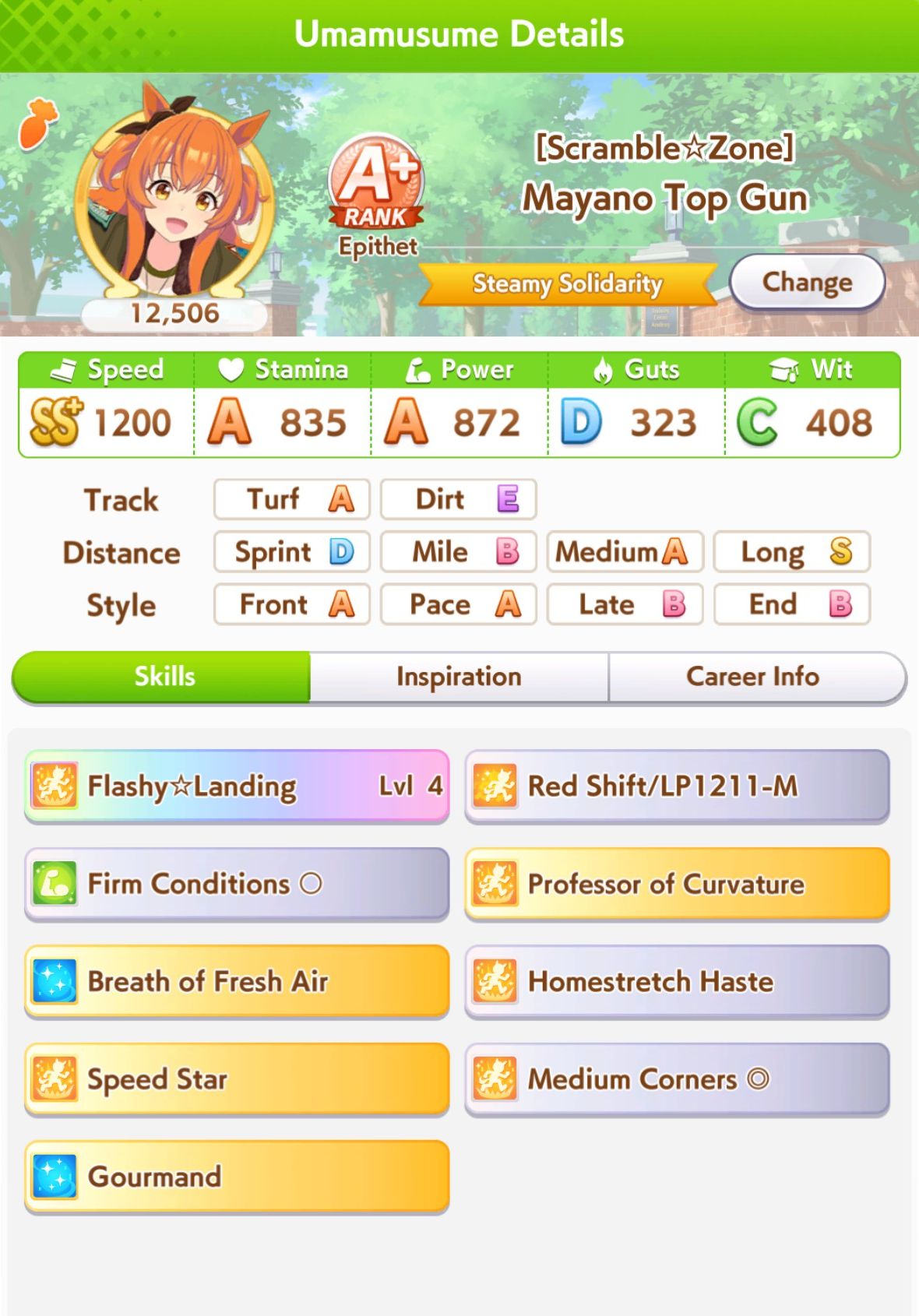Open Flashy☆Landing skill details
The height and width of the screenshot is (1316, 919).
237,786
